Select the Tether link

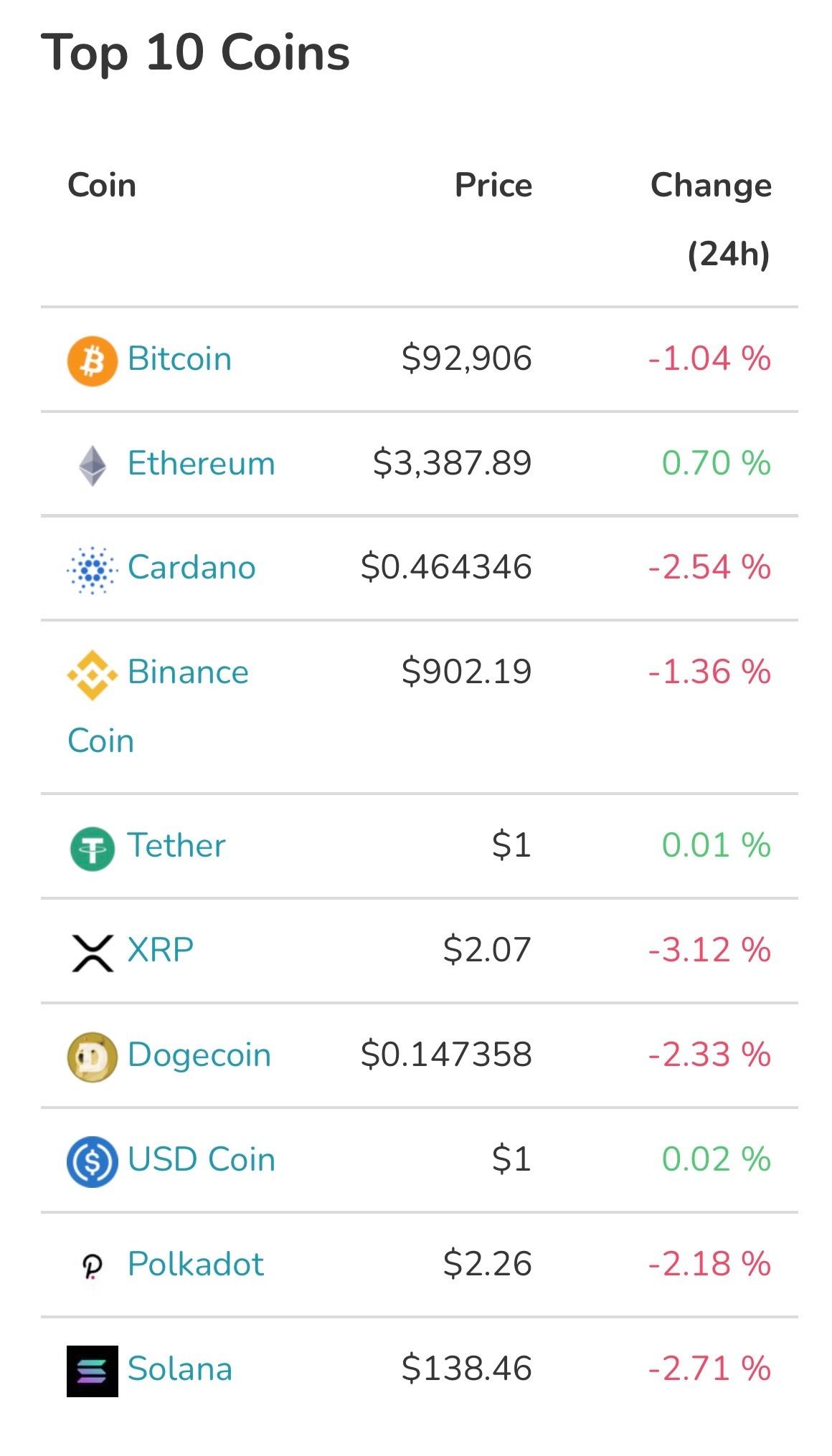click(x=176, y=846)
